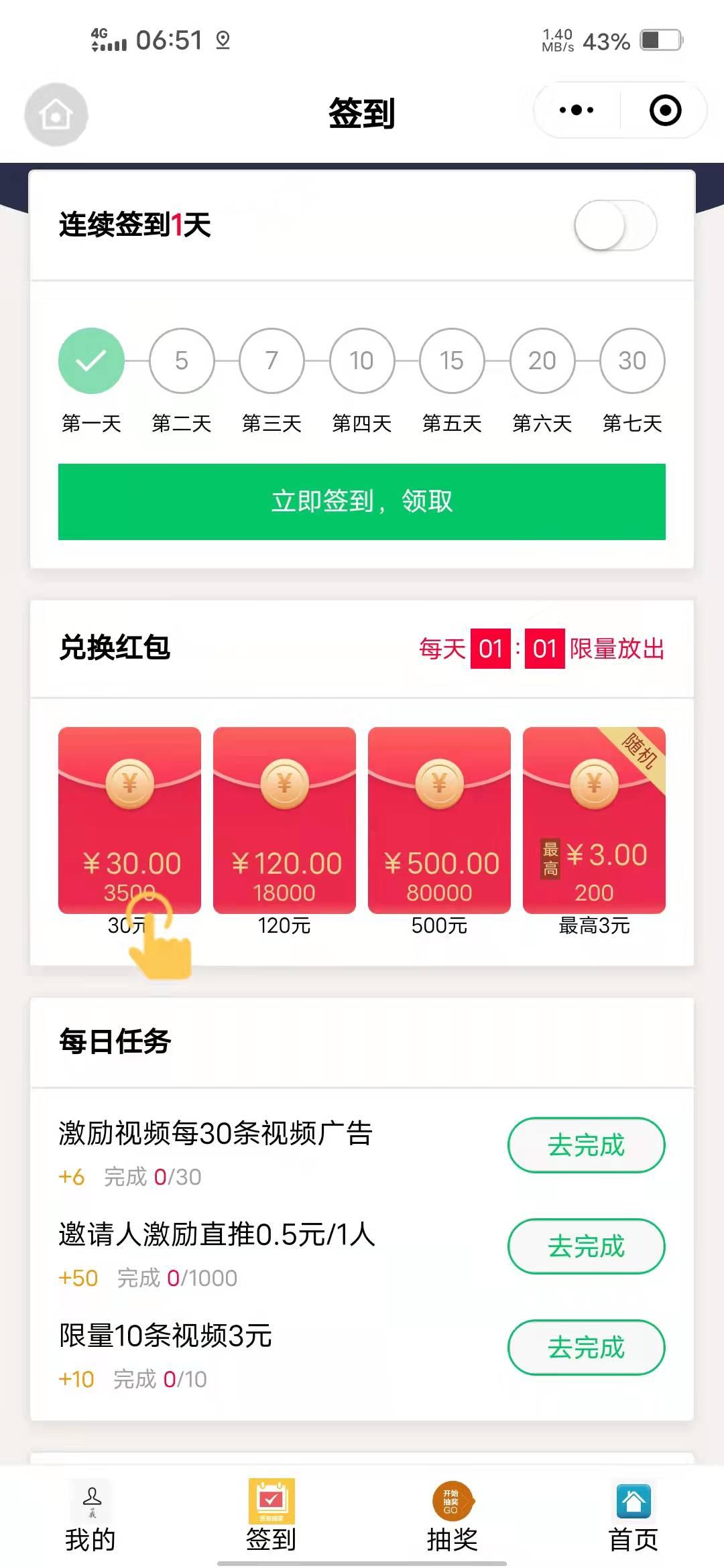Tap the circle target button in the capsule
The image size is (724, 1568).
click(664, 110)
